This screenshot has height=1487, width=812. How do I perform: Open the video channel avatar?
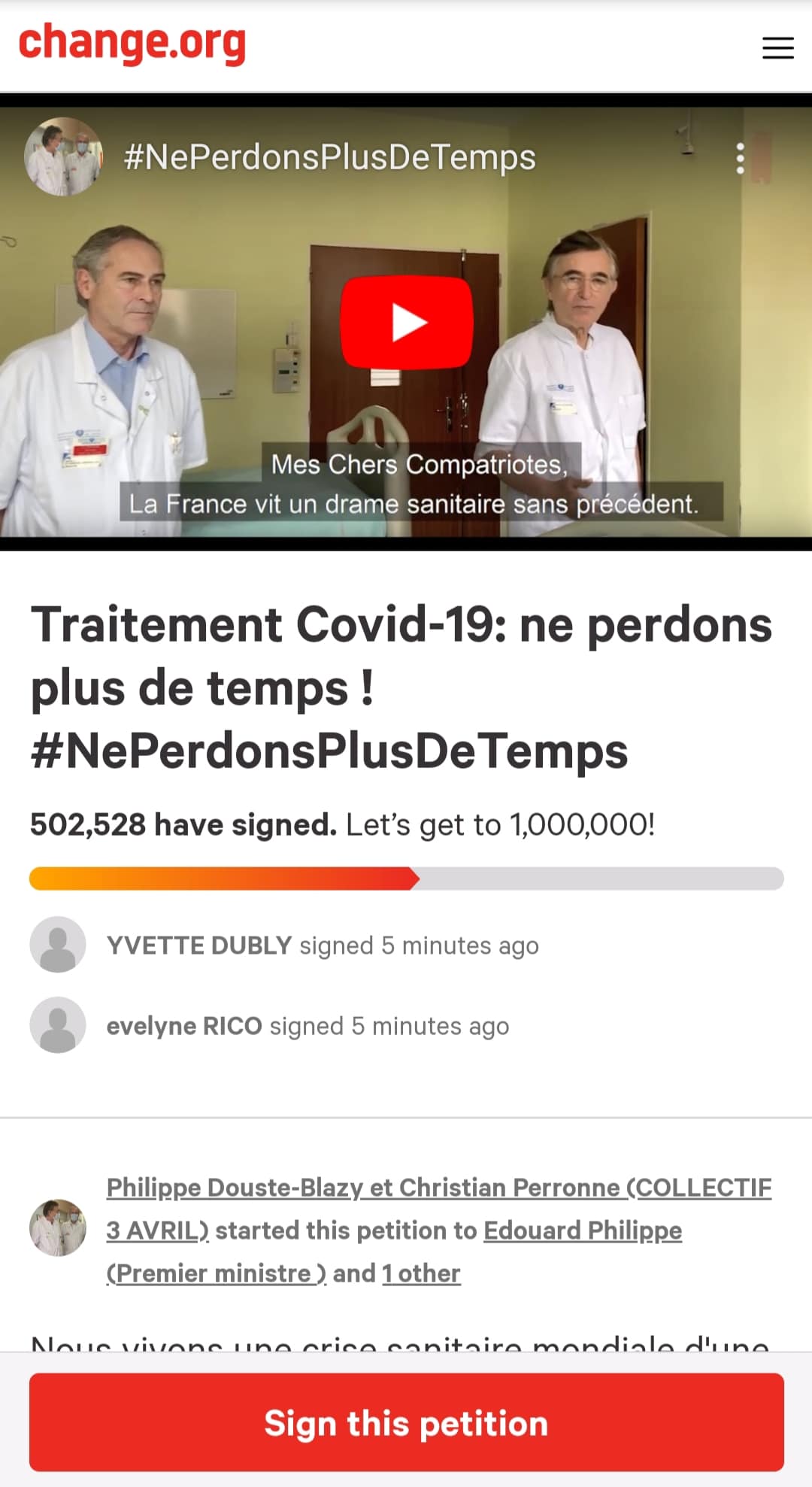pyautogui.click(x=64, y=157)
